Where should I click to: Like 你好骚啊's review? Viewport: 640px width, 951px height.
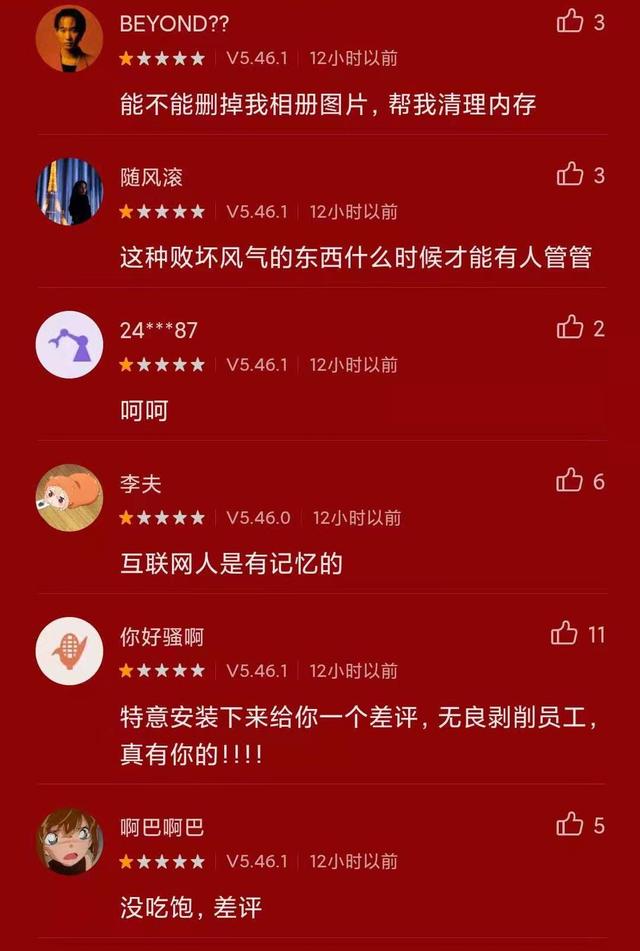click(564, 633)
